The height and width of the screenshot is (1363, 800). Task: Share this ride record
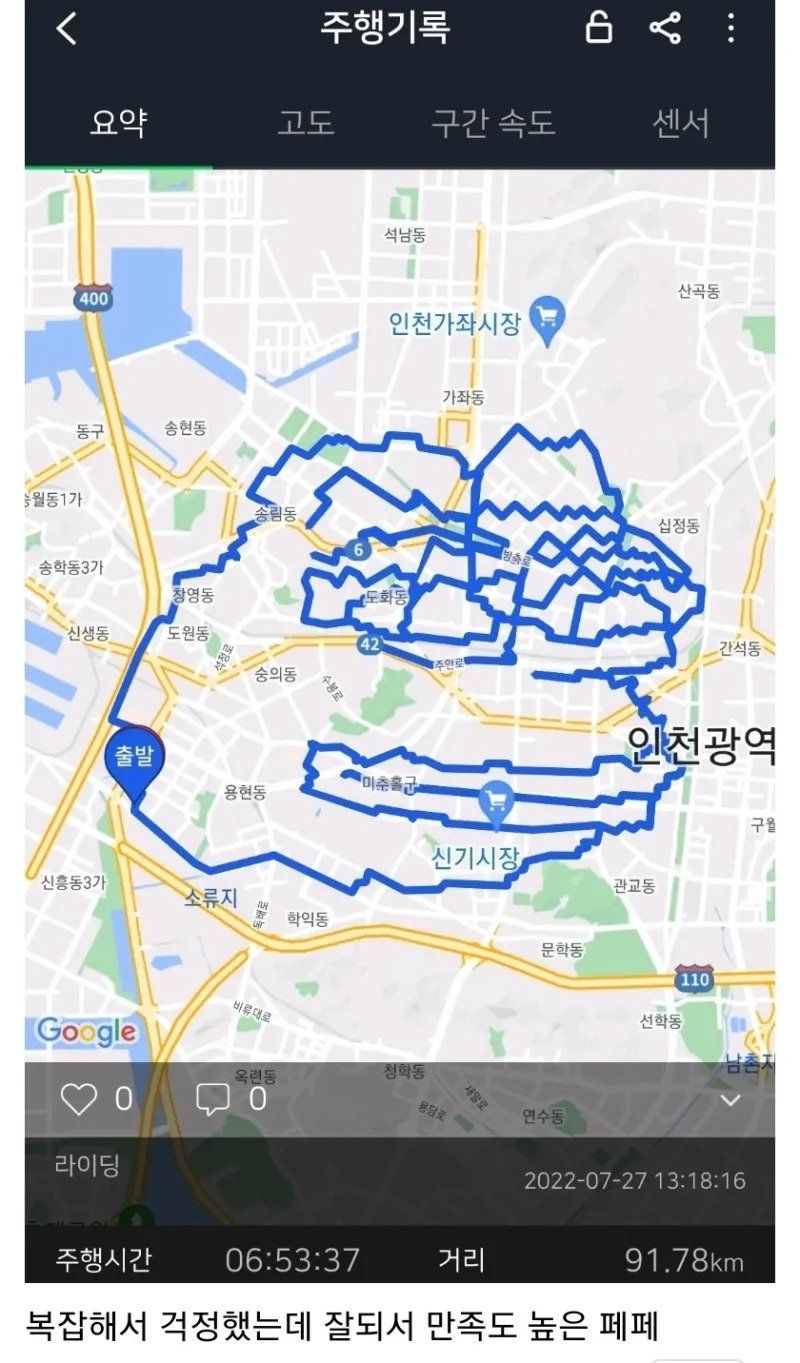point(665,28)
